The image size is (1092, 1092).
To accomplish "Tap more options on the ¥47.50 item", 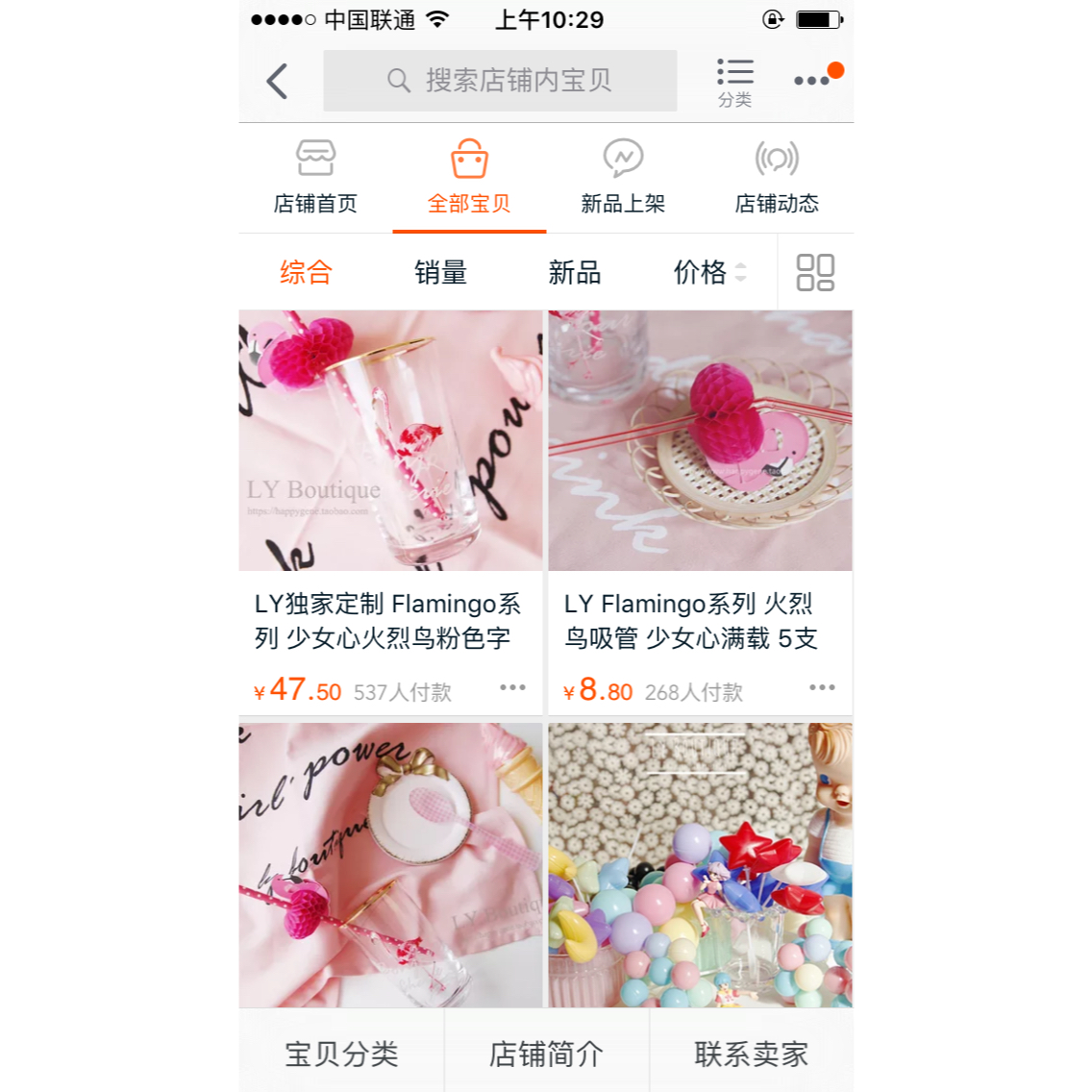I will (512, 687).
